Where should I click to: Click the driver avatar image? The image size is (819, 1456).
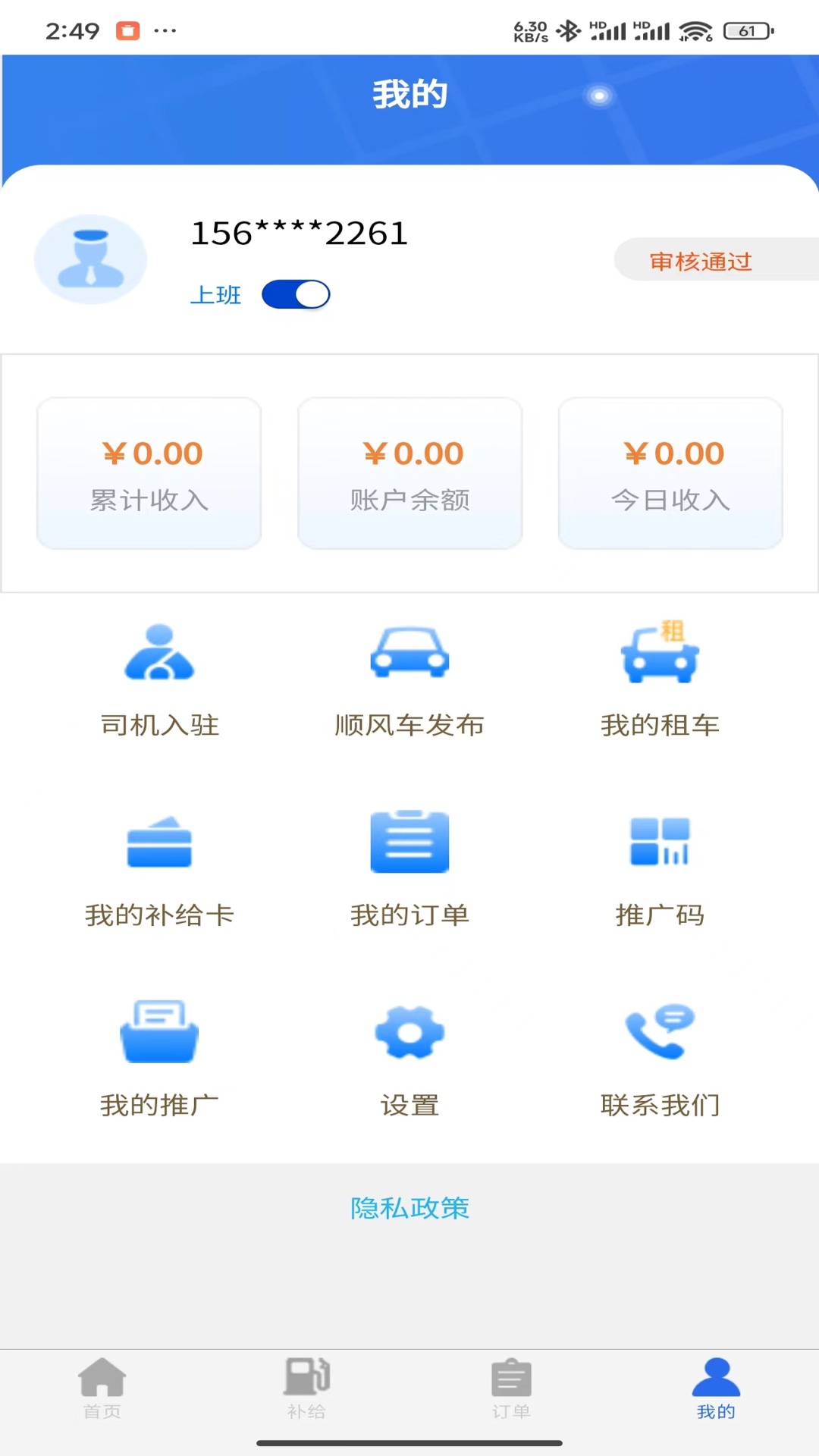90,259
